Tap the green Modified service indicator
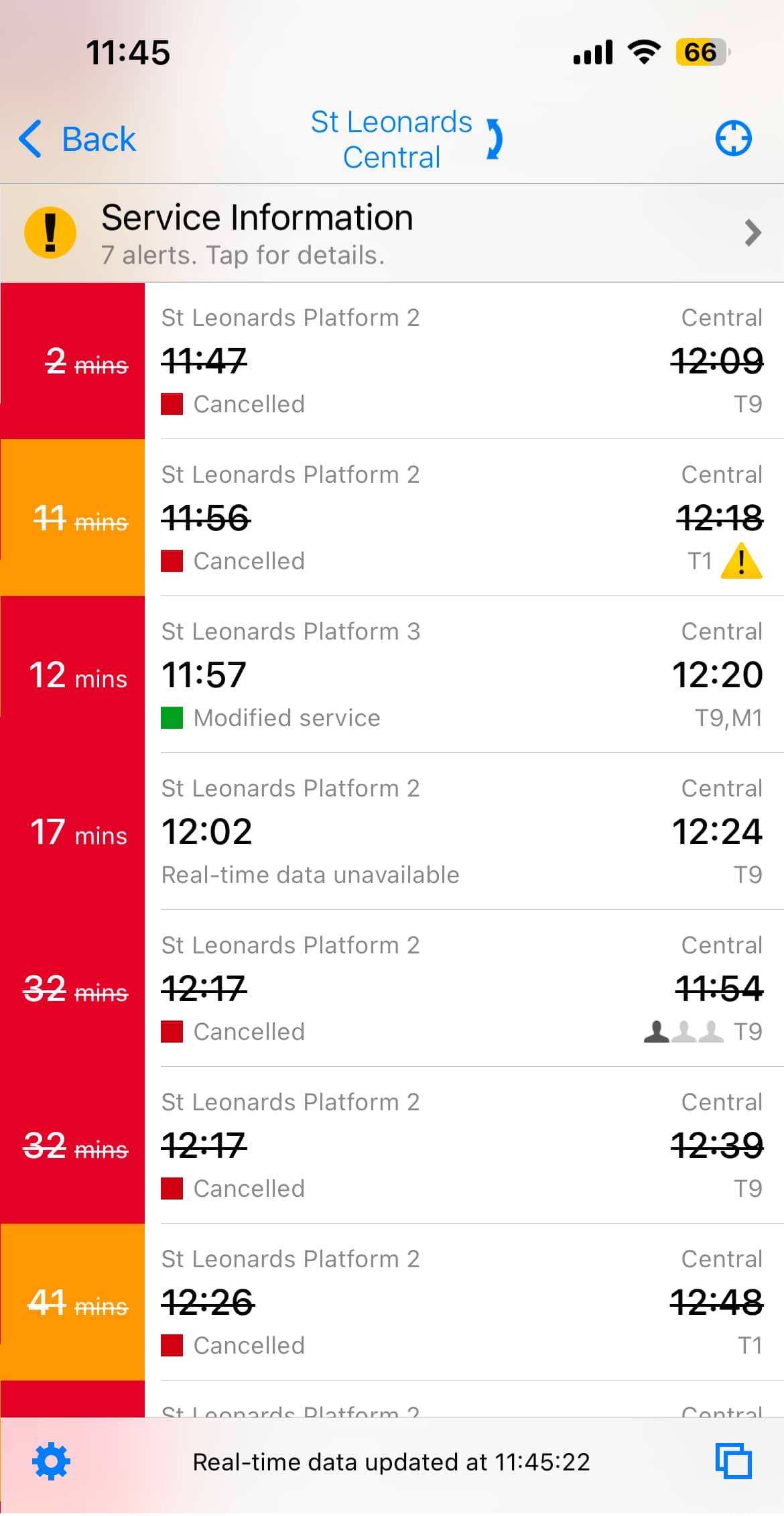 point(172,717)
